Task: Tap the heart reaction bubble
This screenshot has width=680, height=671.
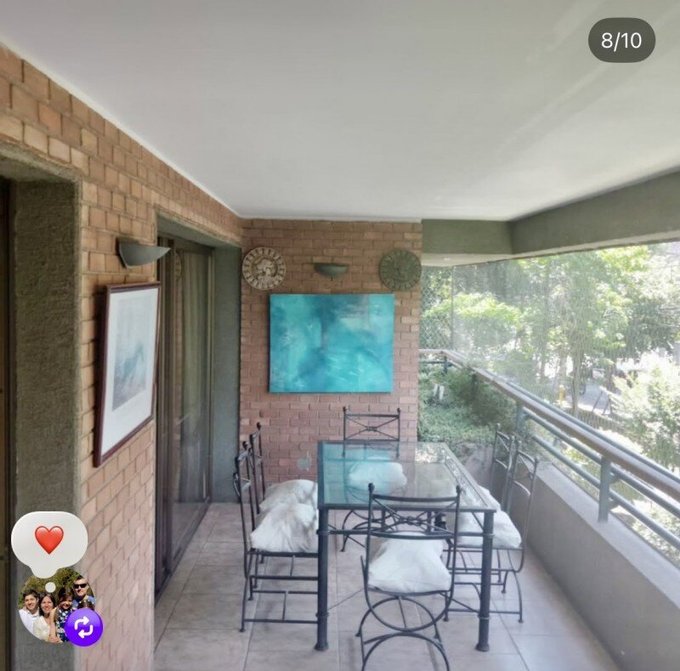Action: (49, 541)
